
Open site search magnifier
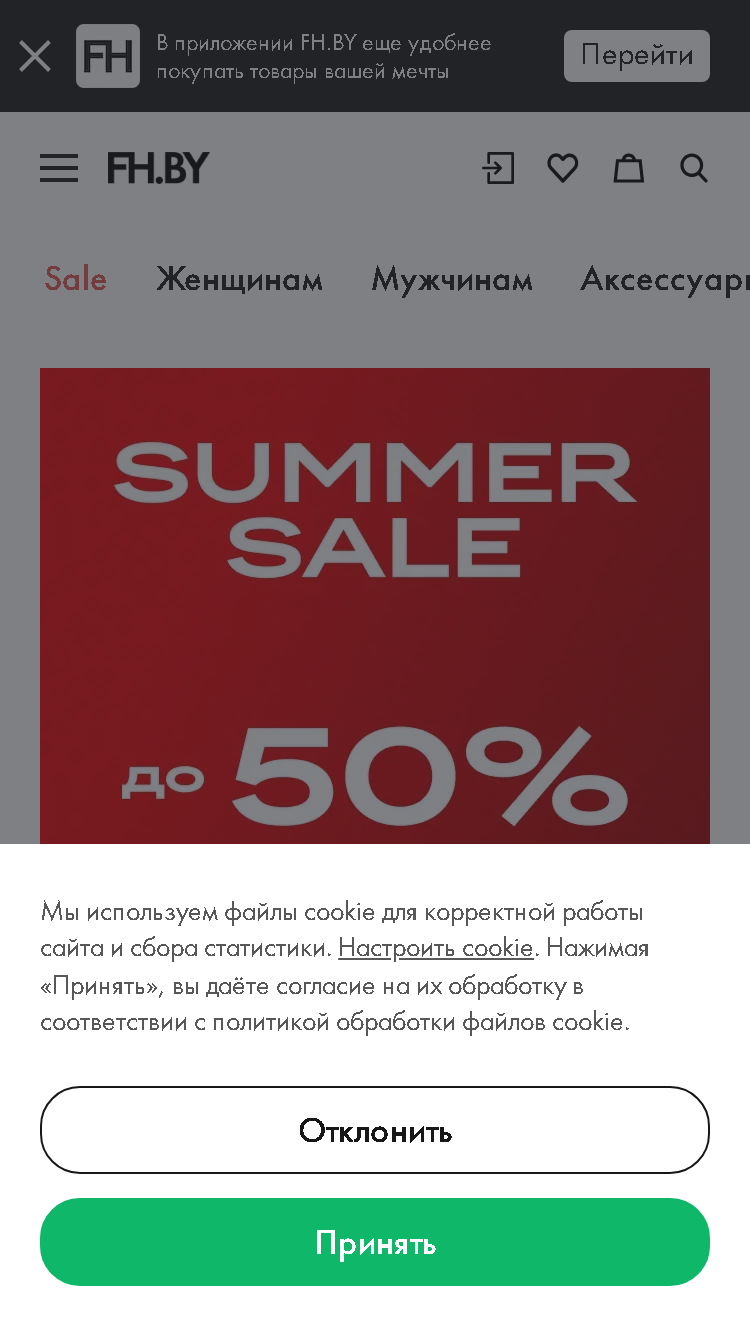[x=694, y=168]
